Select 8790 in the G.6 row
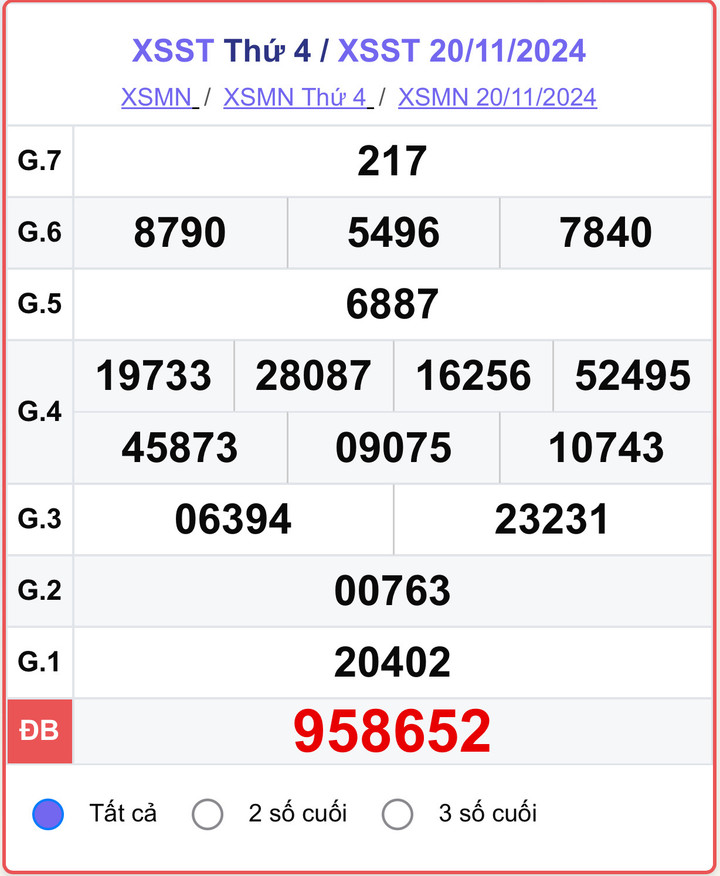The image size is (720, 876). tap(179, 232)
